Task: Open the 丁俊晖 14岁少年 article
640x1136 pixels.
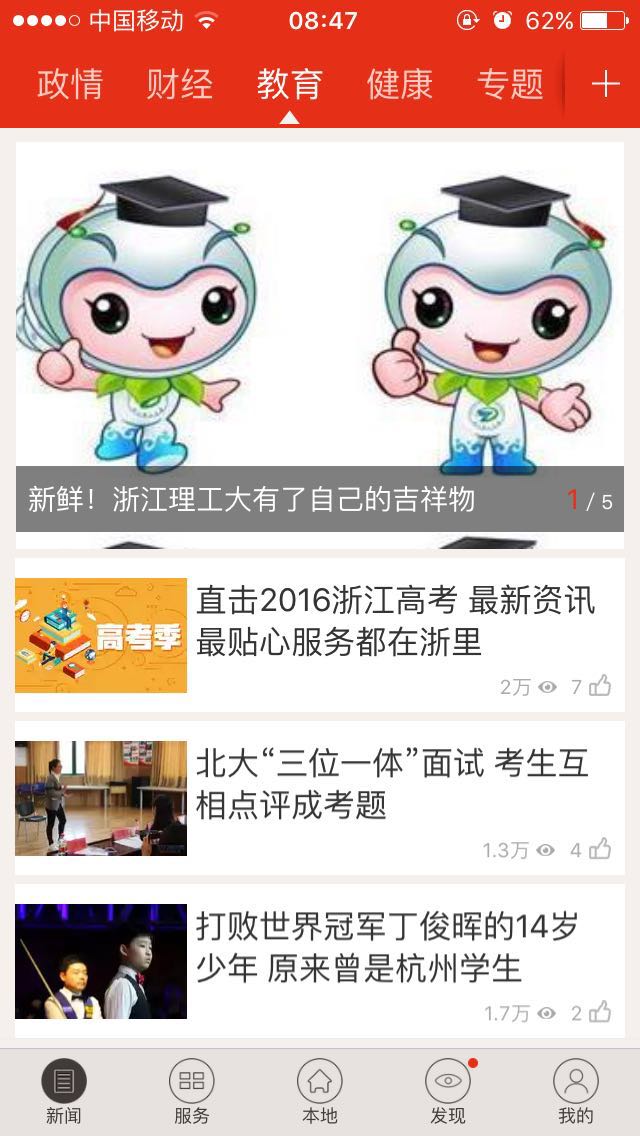Action: [x=387, y=946]
